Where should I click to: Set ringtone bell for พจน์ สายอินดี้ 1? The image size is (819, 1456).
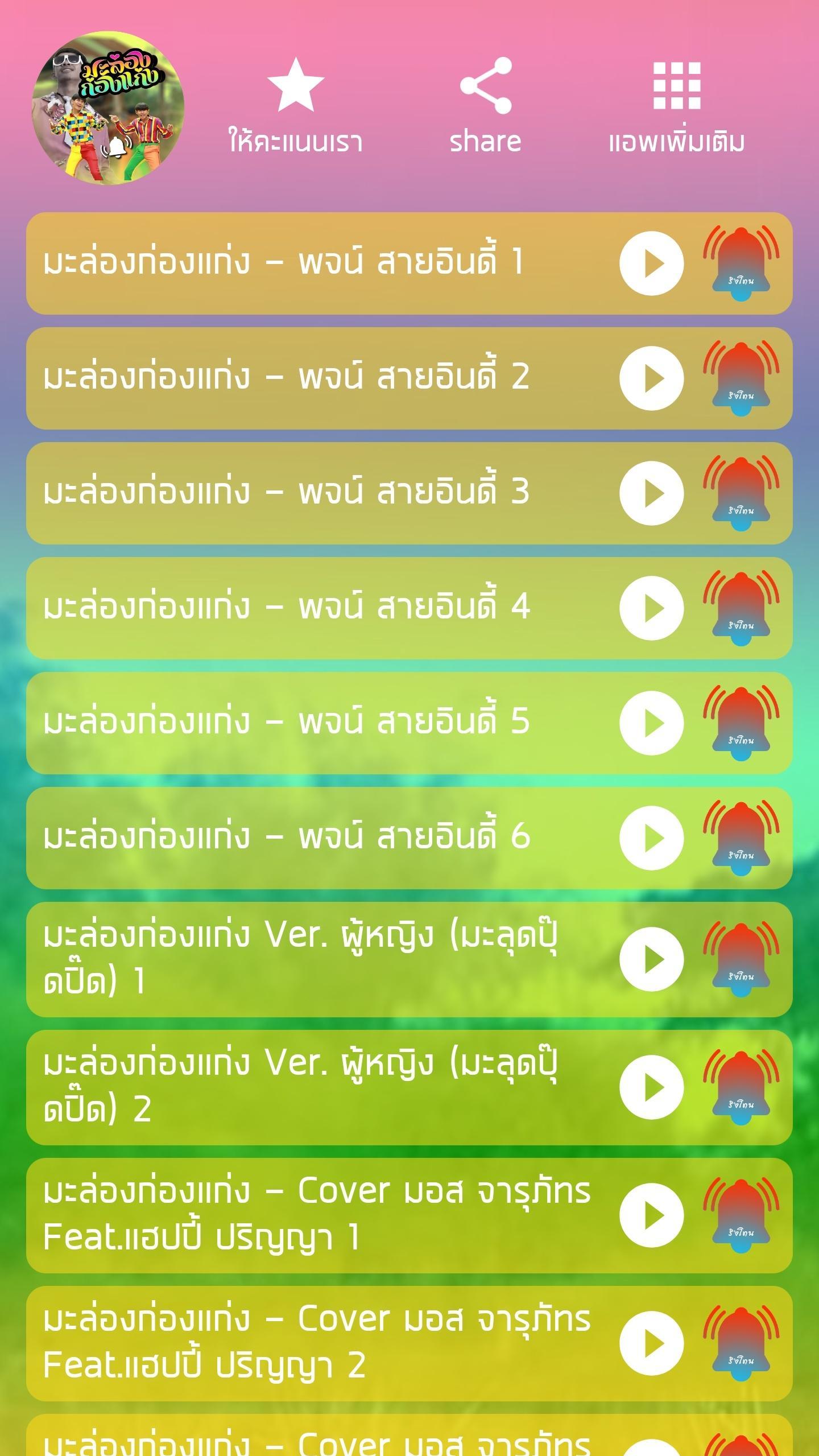741,263
